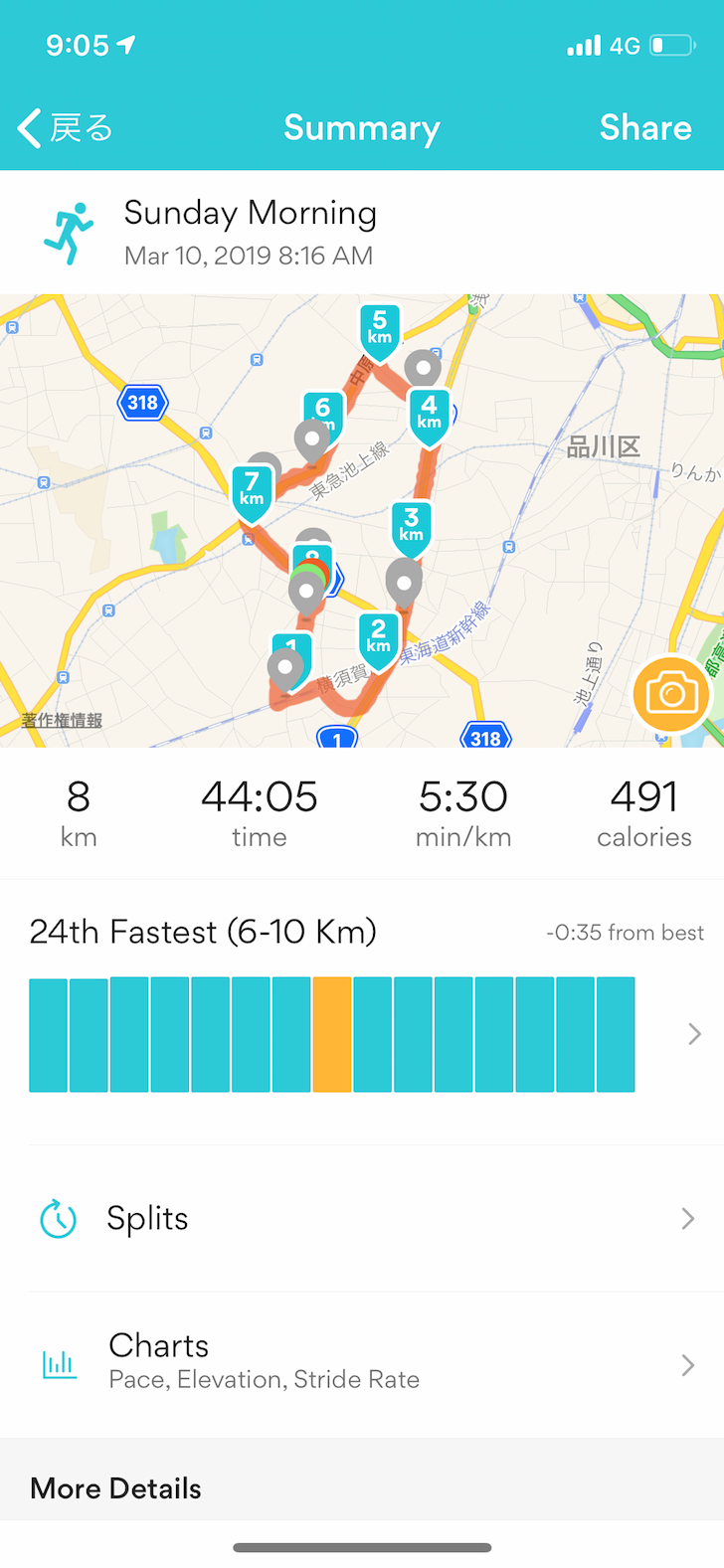Share this run summary
Screen dimensions: 724x1568
coord(644,128)
